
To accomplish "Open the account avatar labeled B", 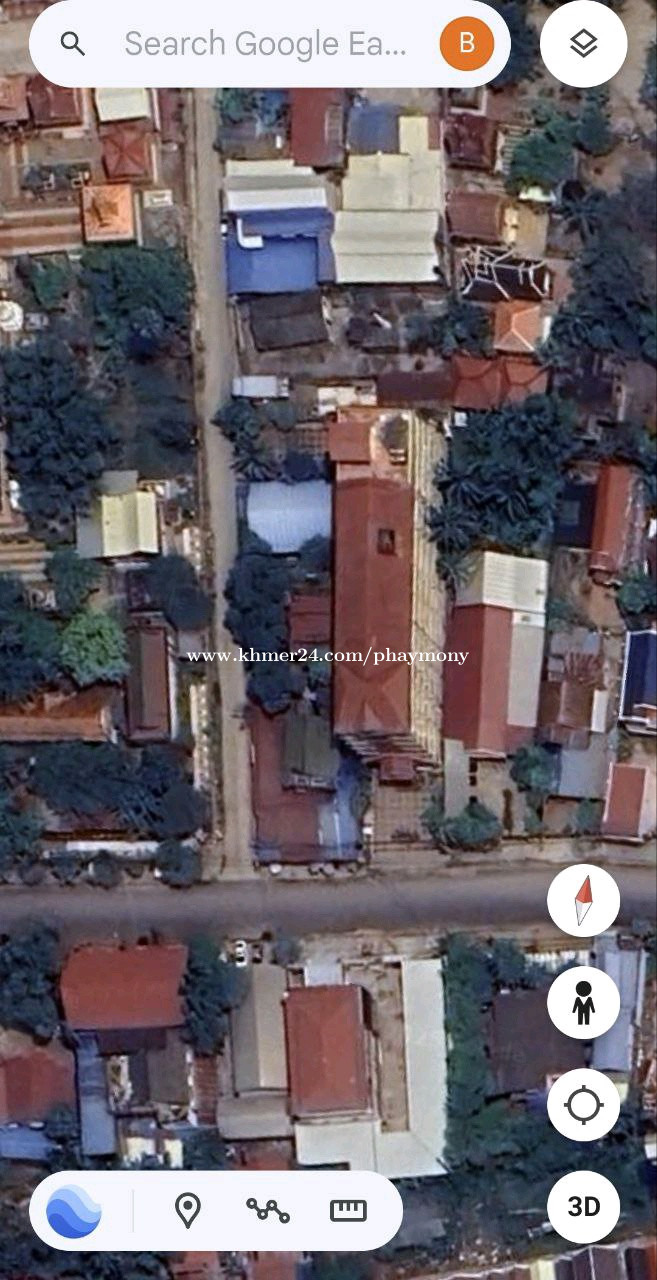I will point(467,43).
